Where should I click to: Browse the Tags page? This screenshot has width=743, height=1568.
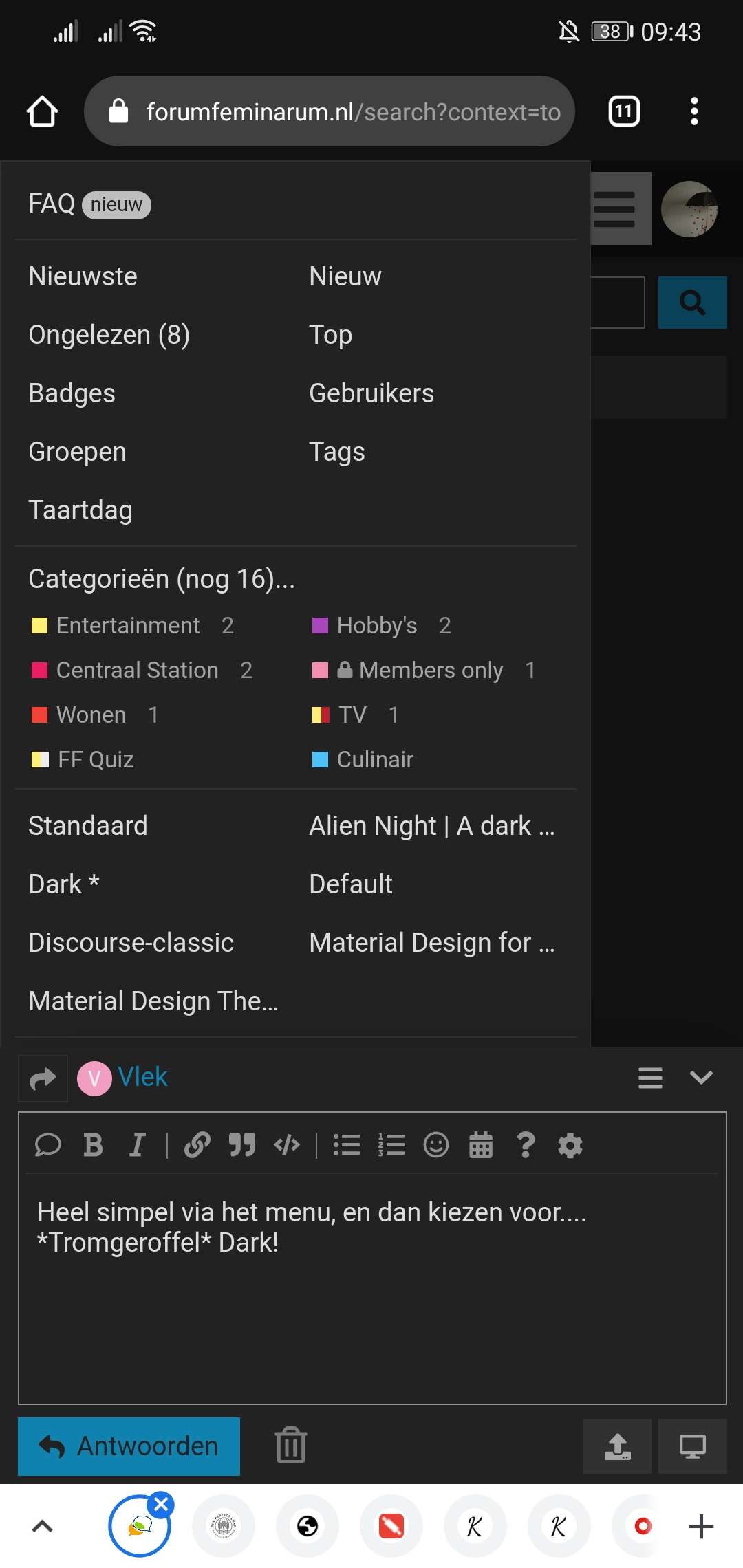[x=337, y=452]
